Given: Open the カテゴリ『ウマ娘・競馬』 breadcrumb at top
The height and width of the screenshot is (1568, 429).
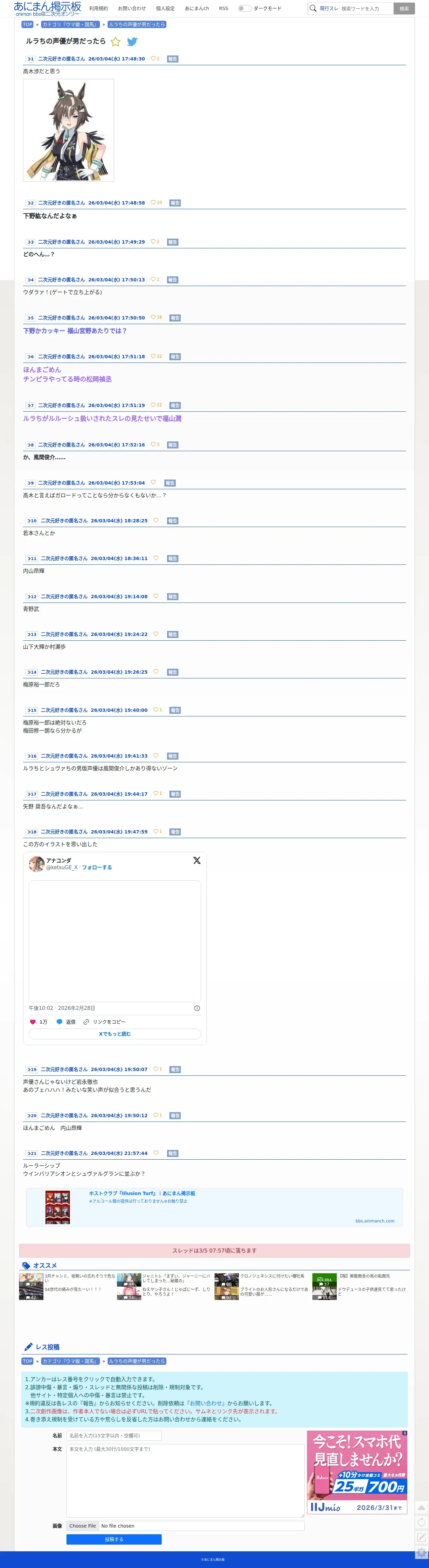Looking at the screenshot, I should tap(70, 25).
